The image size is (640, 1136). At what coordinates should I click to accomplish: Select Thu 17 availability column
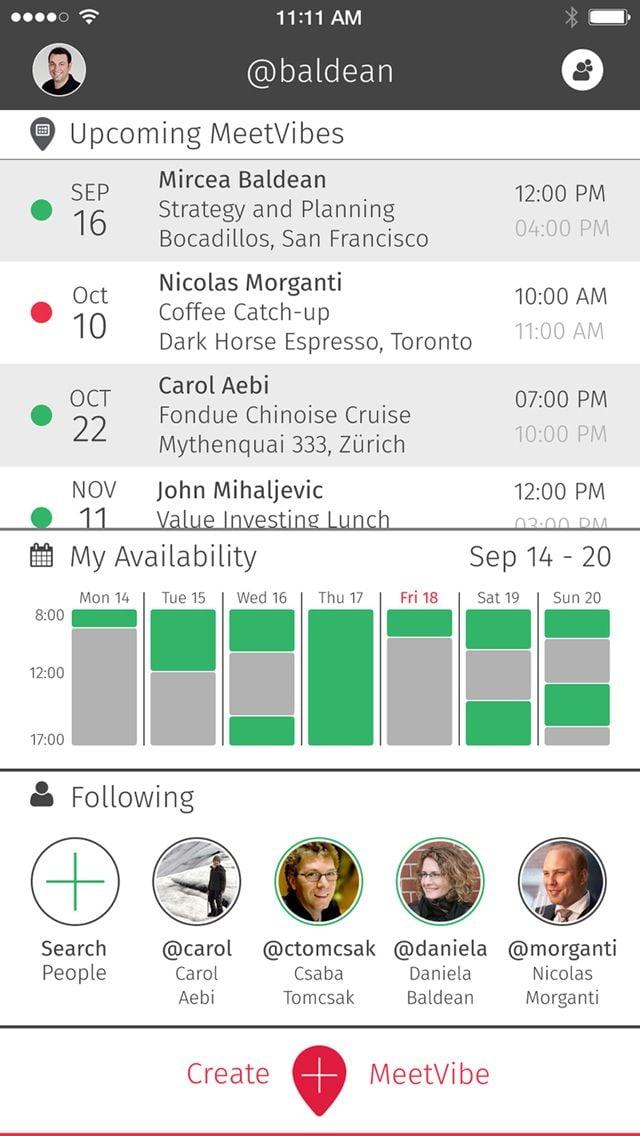(341, 677)
